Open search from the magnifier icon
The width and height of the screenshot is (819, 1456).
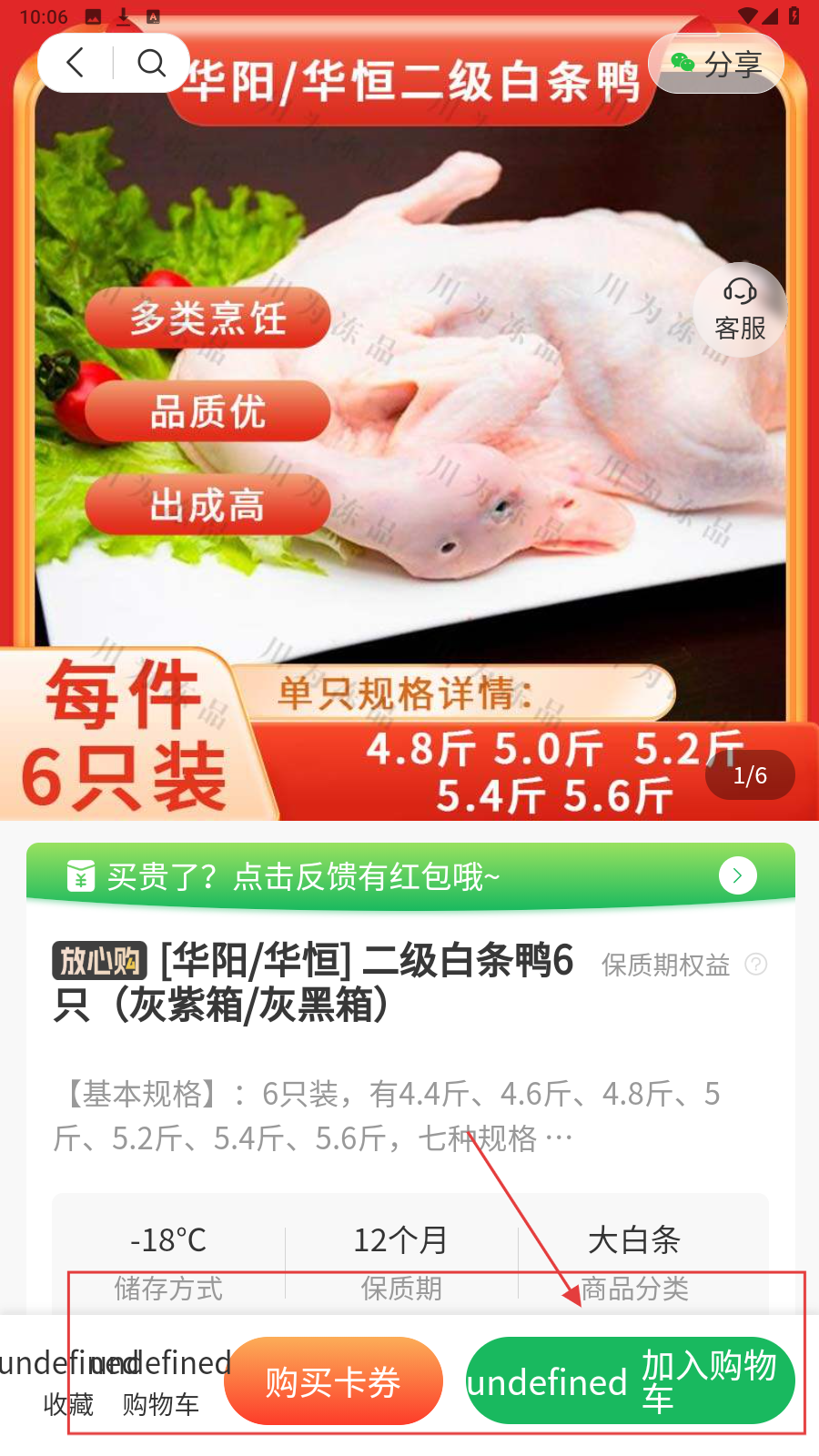(151, 63)
